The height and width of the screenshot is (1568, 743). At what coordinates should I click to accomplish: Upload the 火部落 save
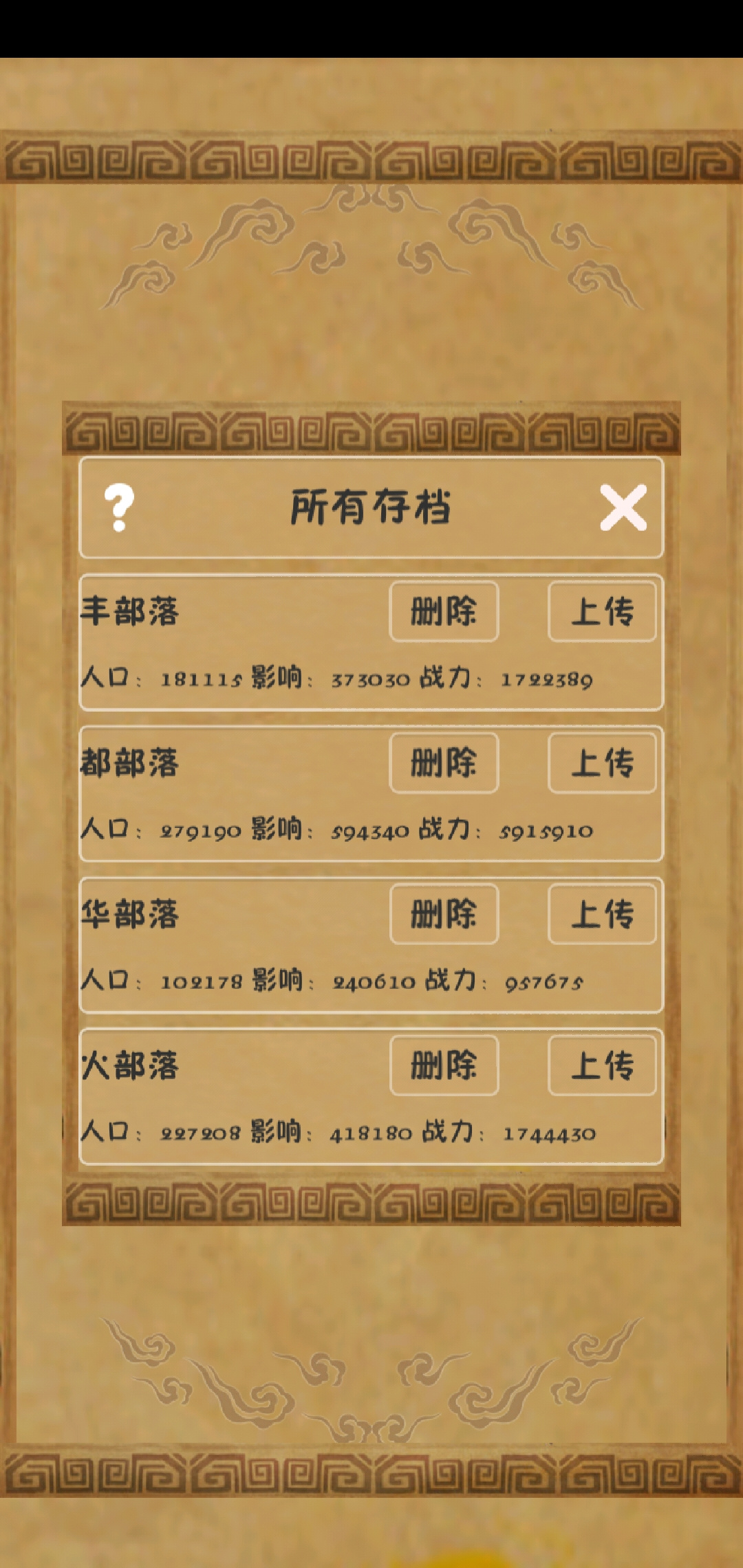tap(602, 1065)
